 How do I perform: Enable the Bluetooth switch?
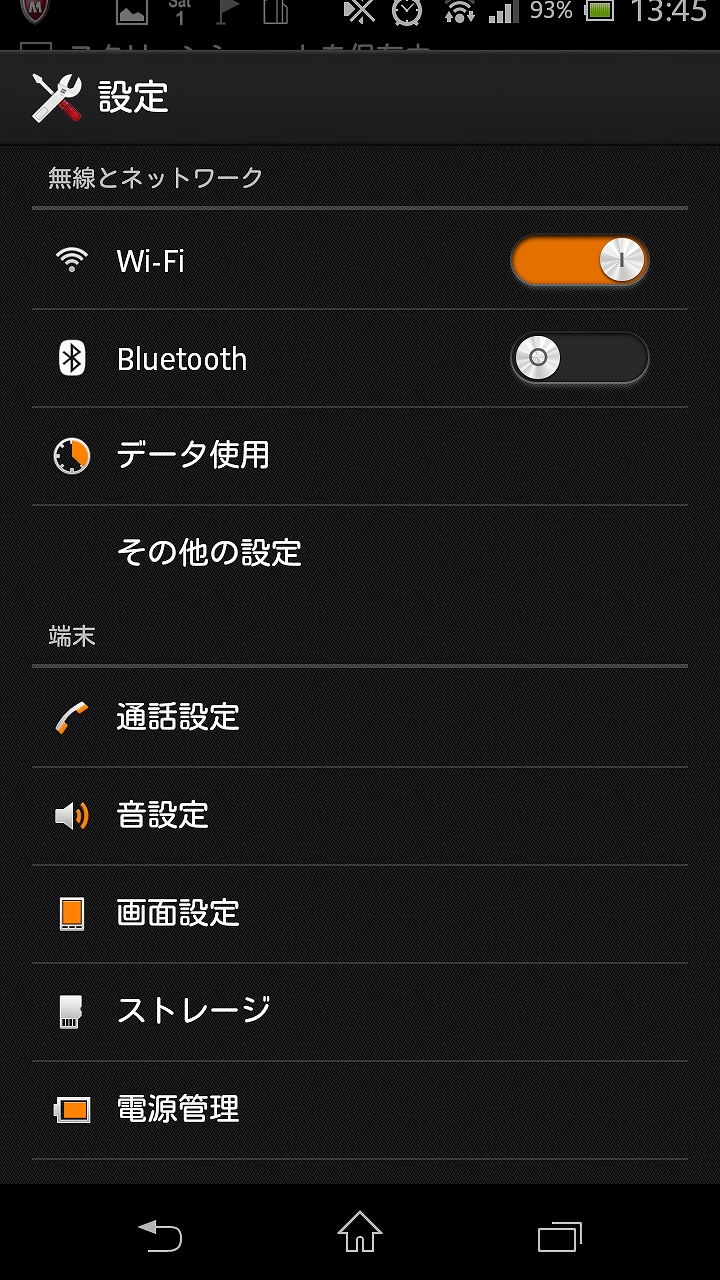click(x=579, y=358)
